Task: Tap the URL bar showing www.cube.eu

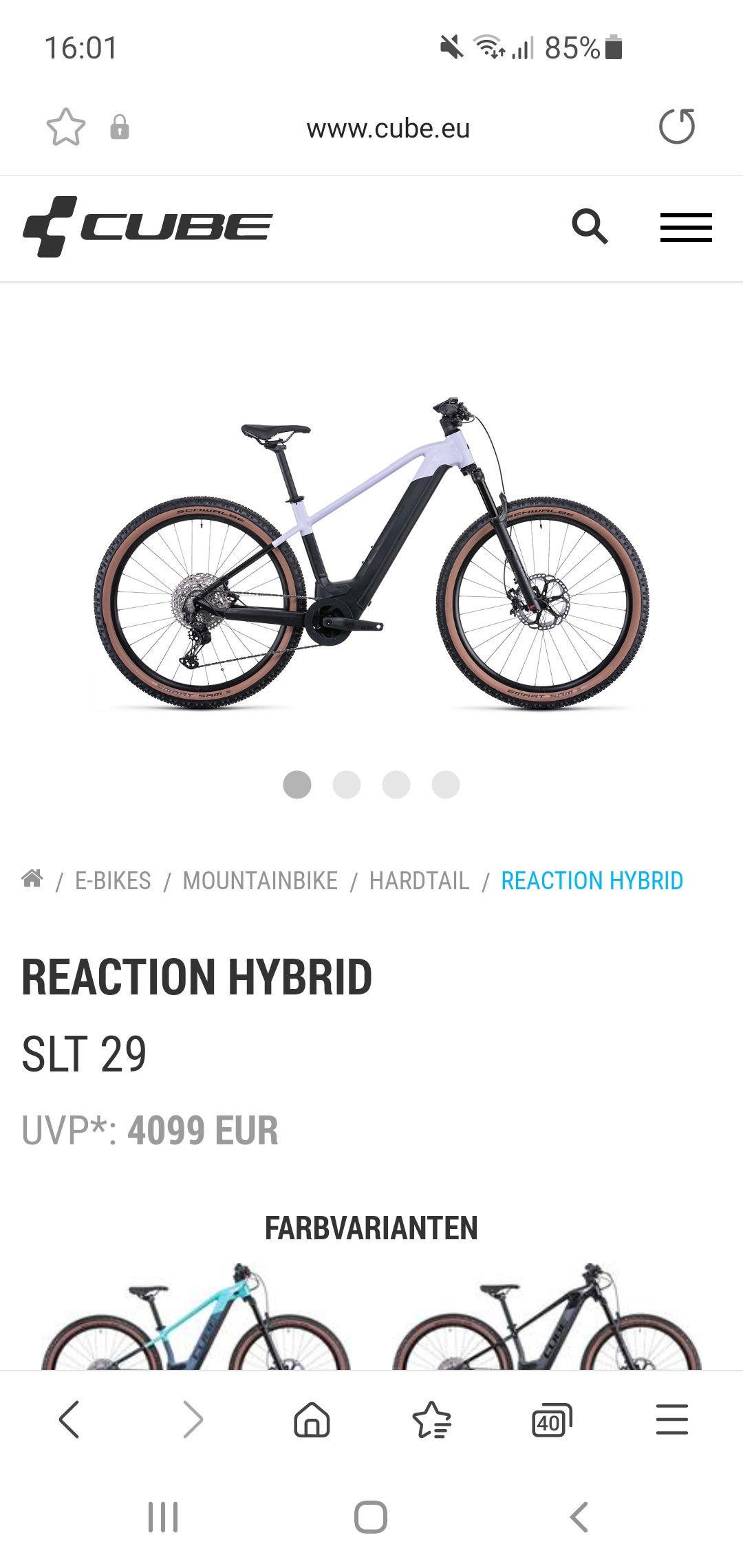Action: [x=388, y=129]
